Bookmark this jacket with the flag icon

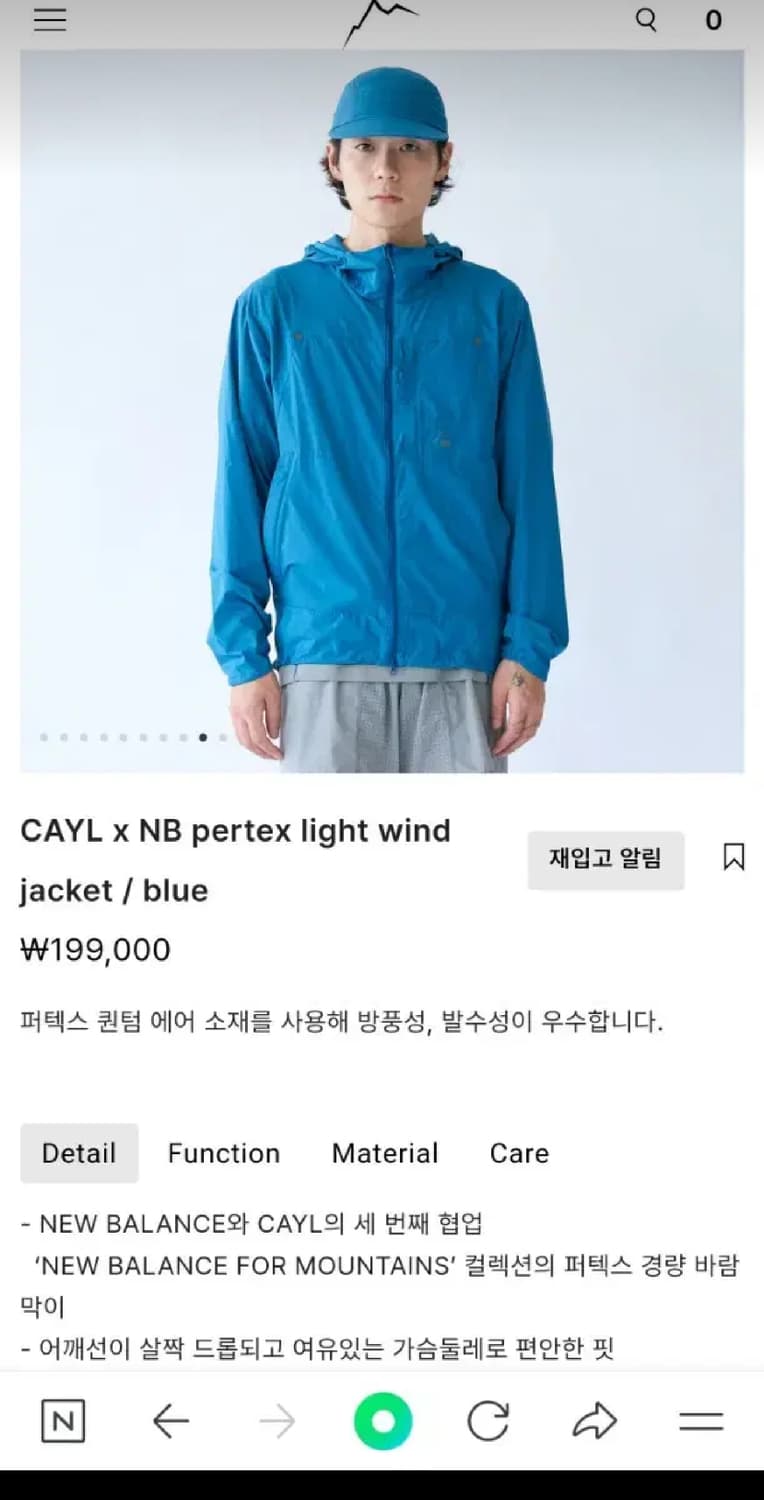click(734, 856)
